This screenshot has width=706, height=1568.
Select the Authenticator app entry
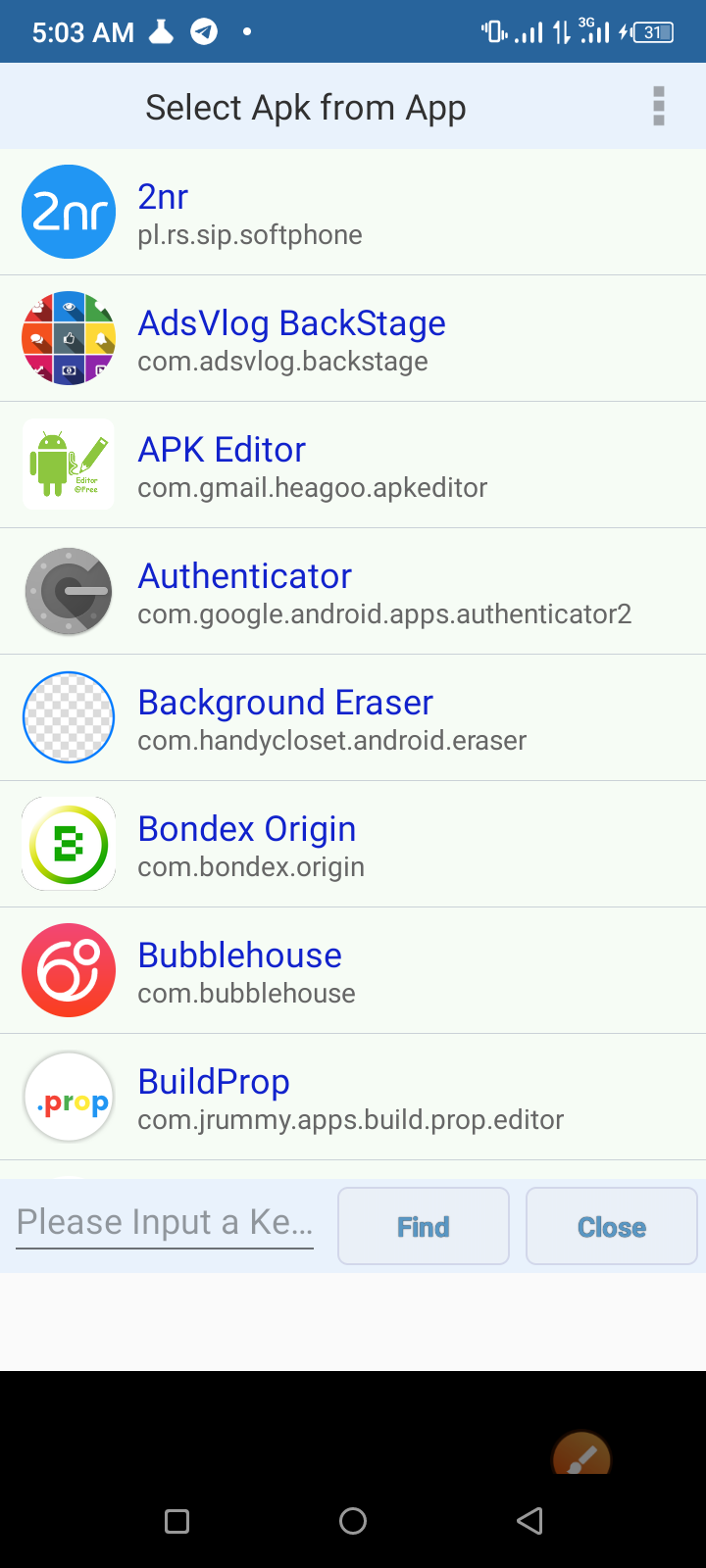tap(353, 592)
